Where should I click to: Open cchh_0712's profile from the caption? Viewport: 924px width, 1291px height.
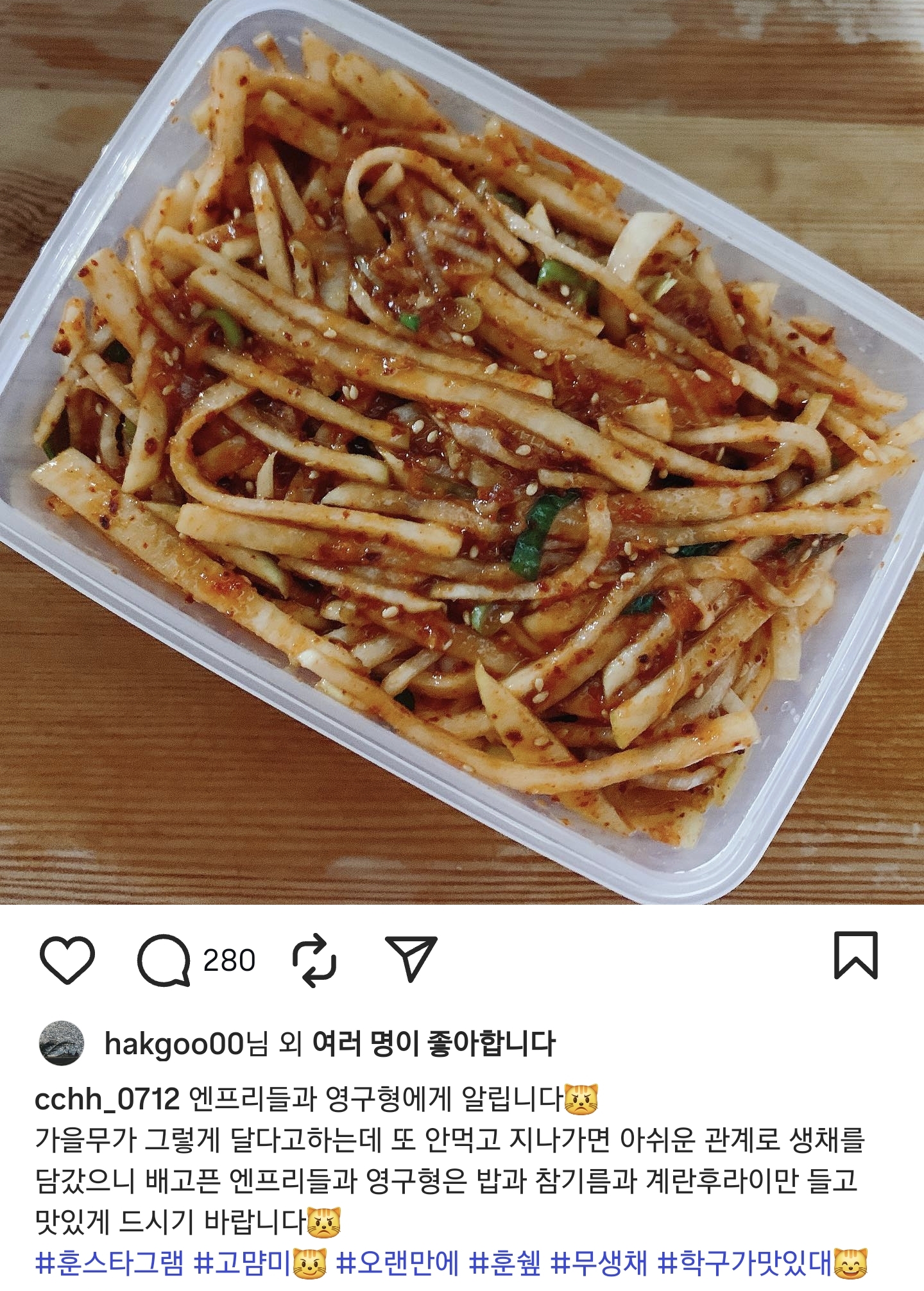(x=107, y=1100)
